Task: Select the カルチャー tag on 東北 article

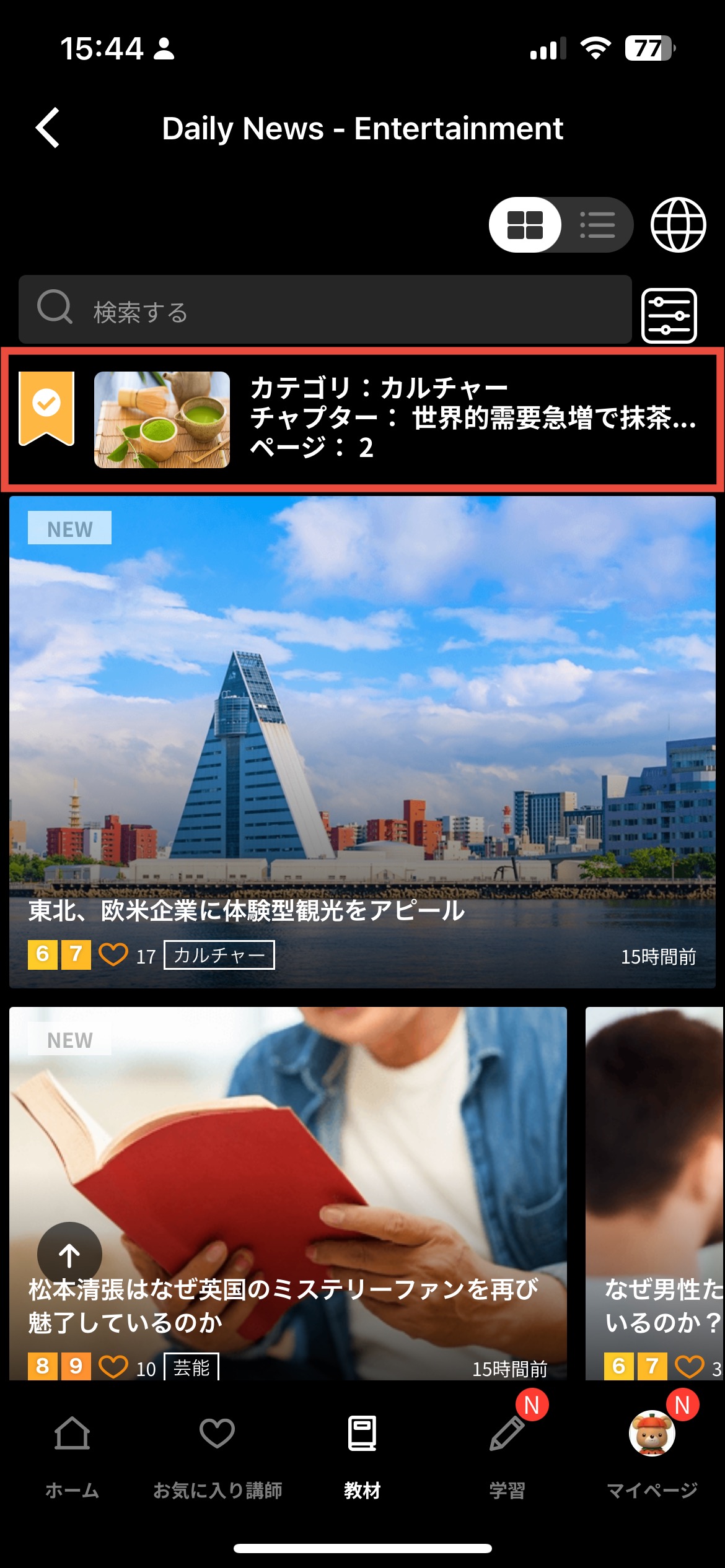Action: click(219, 955)
